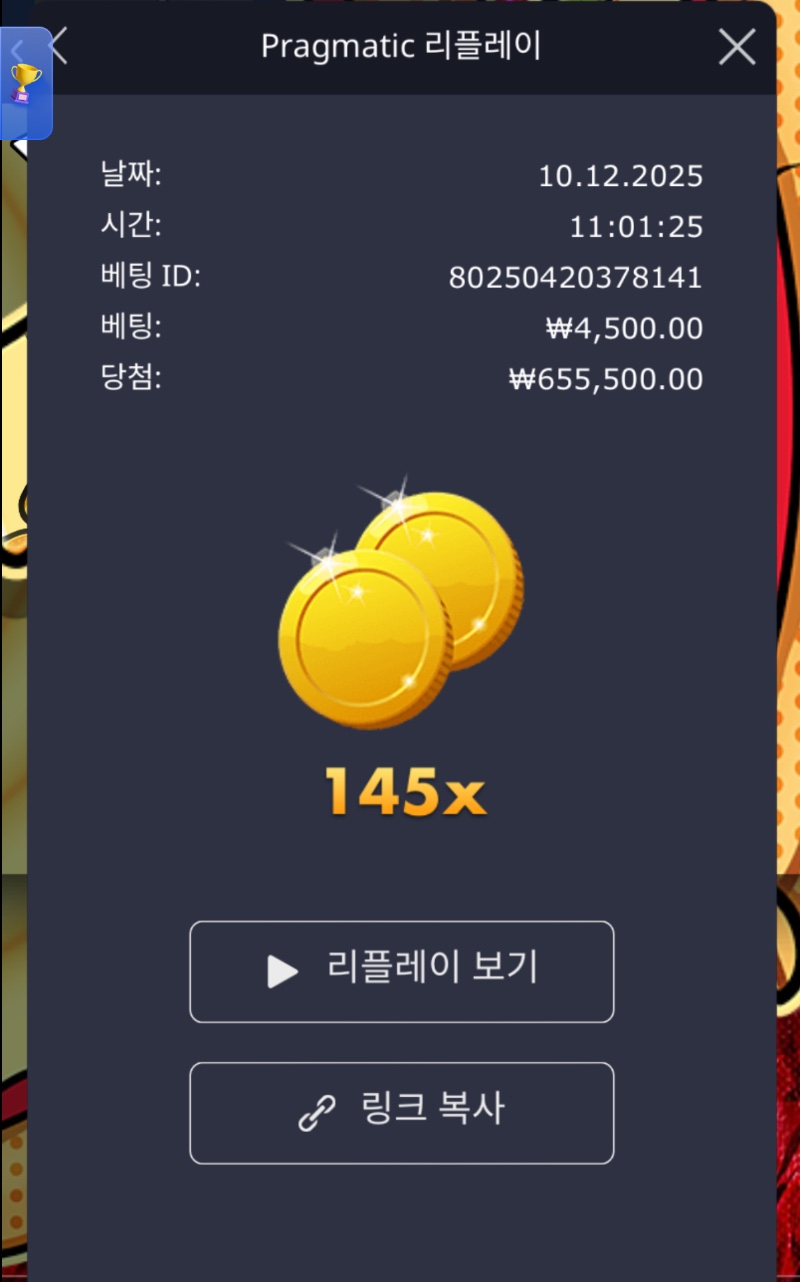
Task: Watch the replay with 리플레이 보기
Action: [x=401, y=971]
